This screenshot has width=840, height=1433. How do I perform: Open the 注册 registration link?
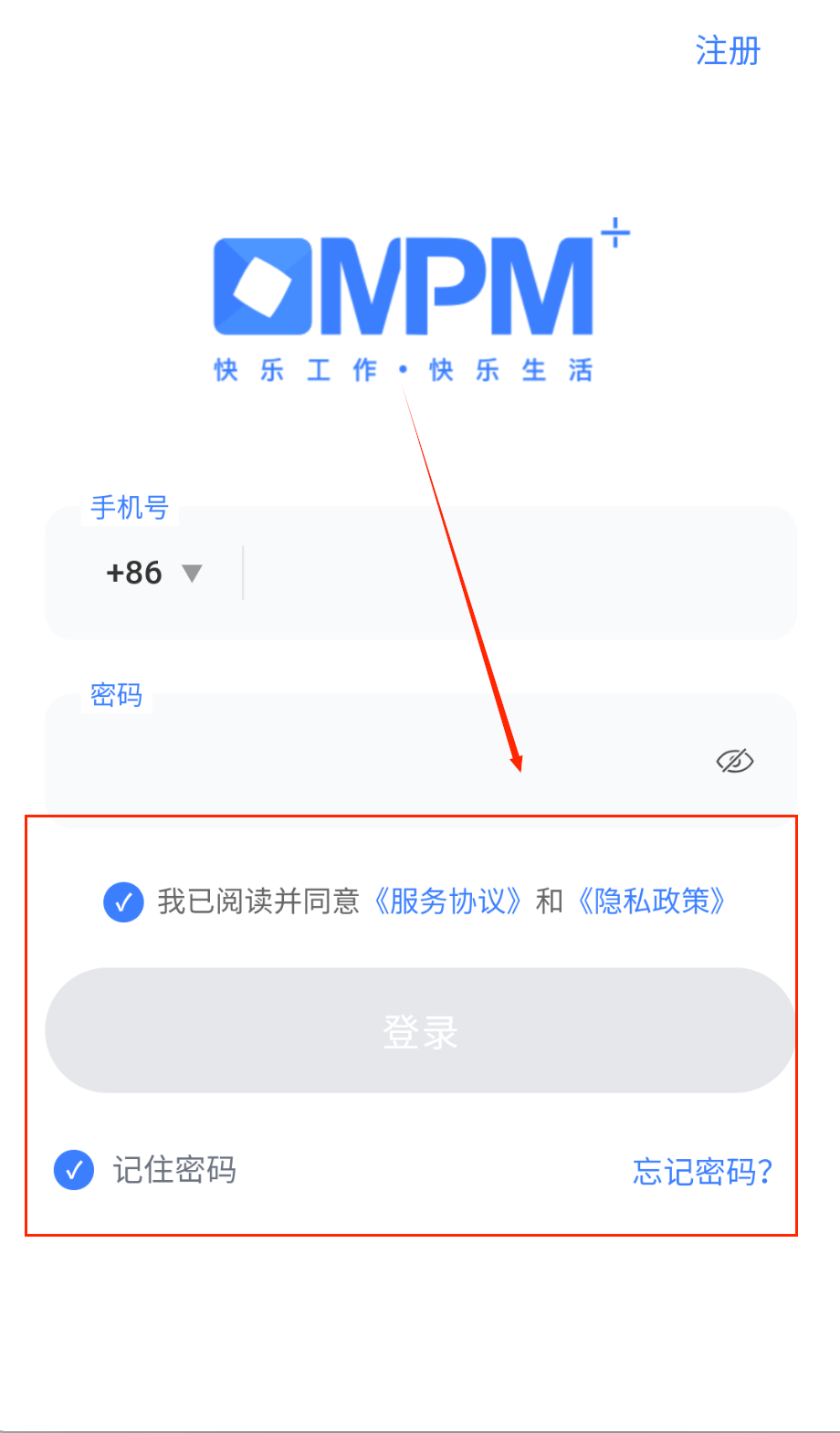[x=727, y=51]
